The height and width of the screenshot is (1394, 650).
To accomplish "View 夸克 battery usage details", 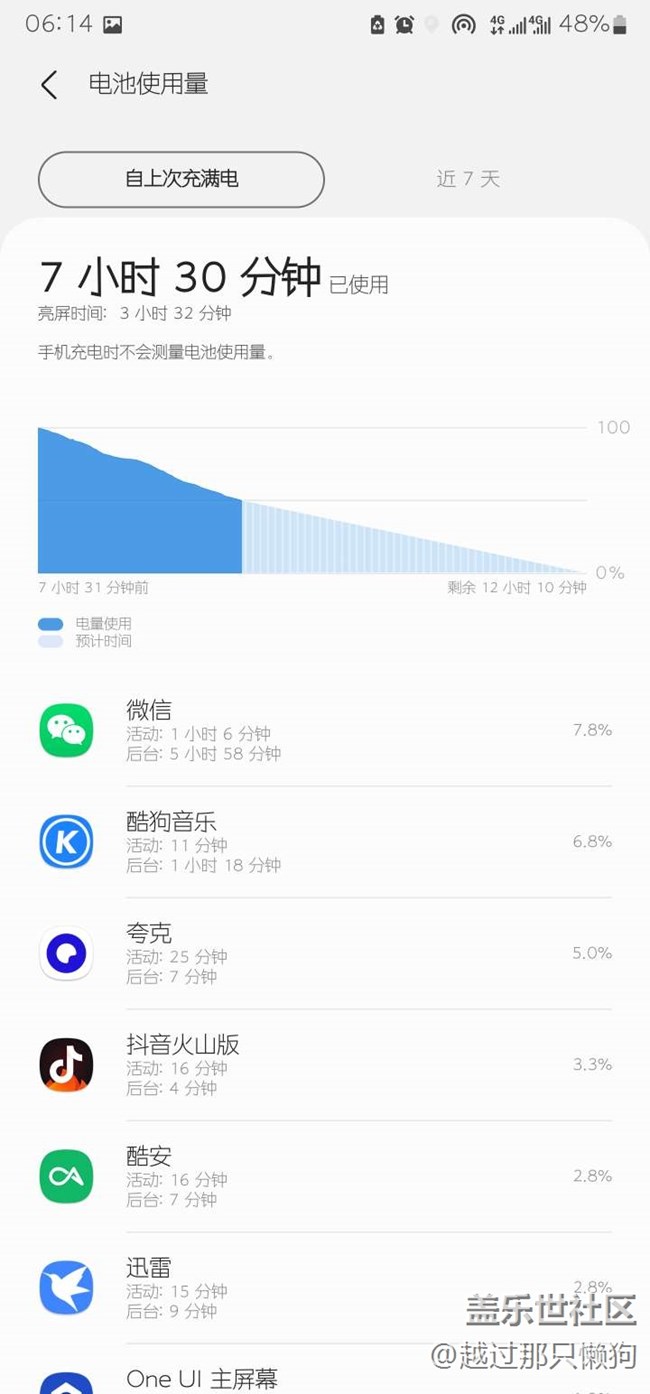I will [325, 954].
